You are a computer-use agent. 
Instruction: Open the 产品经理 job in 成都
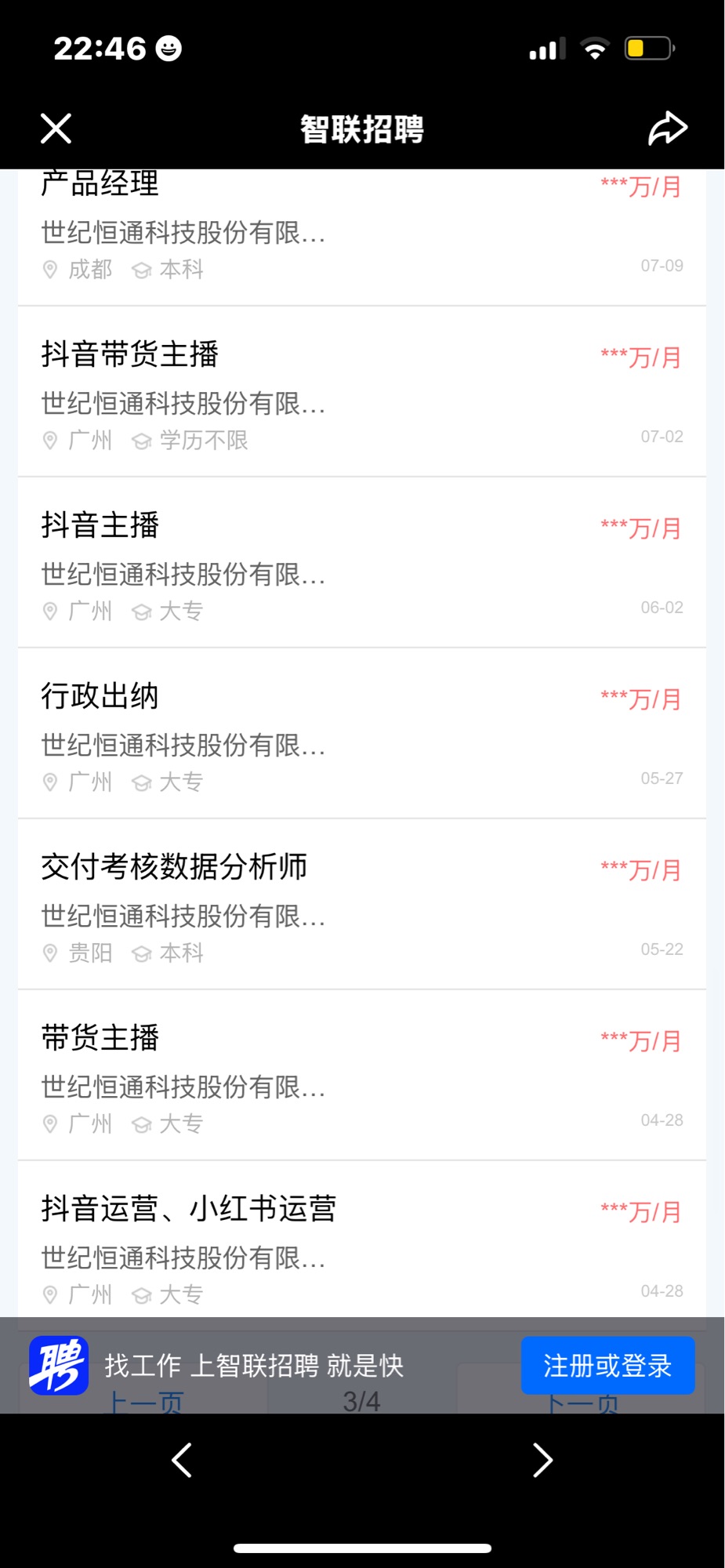[100, 185]
